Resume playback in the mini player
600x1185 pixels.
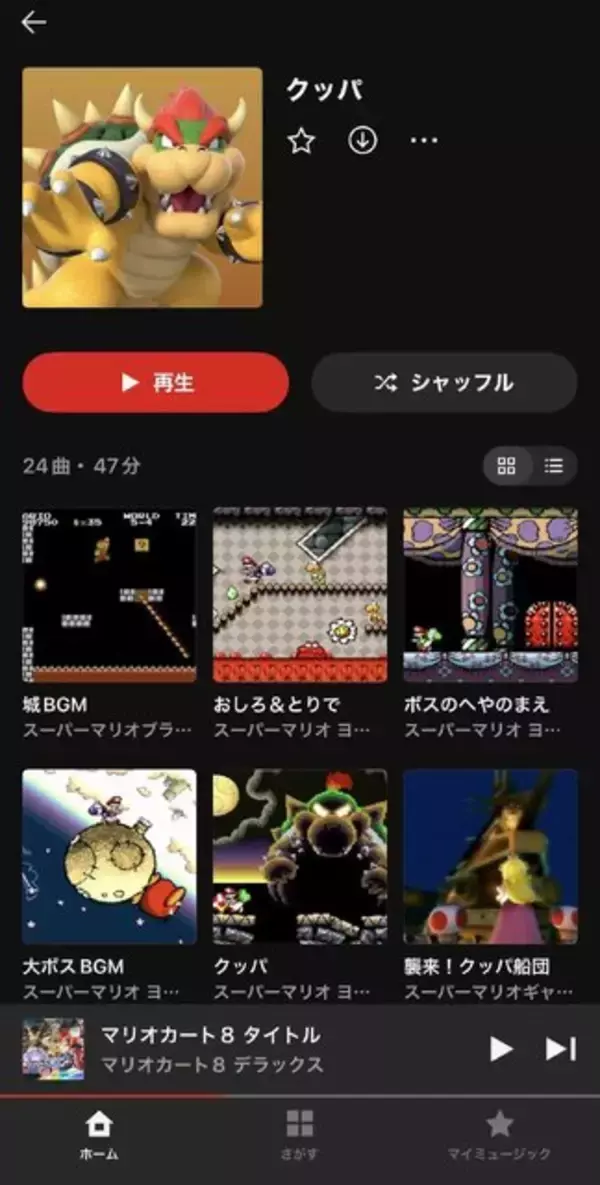pyautogui.click(x=501, y=1048)
